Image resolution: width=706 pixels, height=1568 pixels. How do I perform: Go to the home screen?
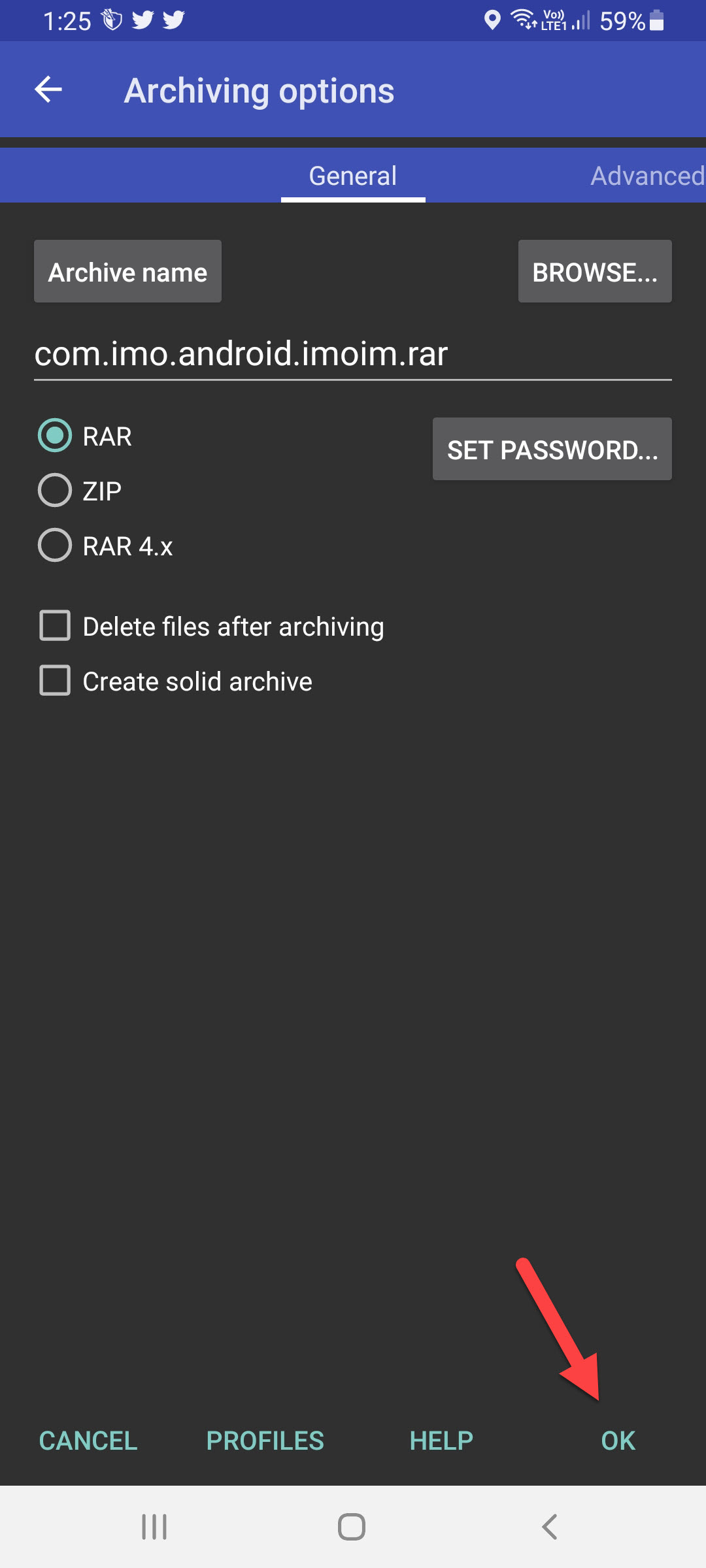tap(352, 1527)
